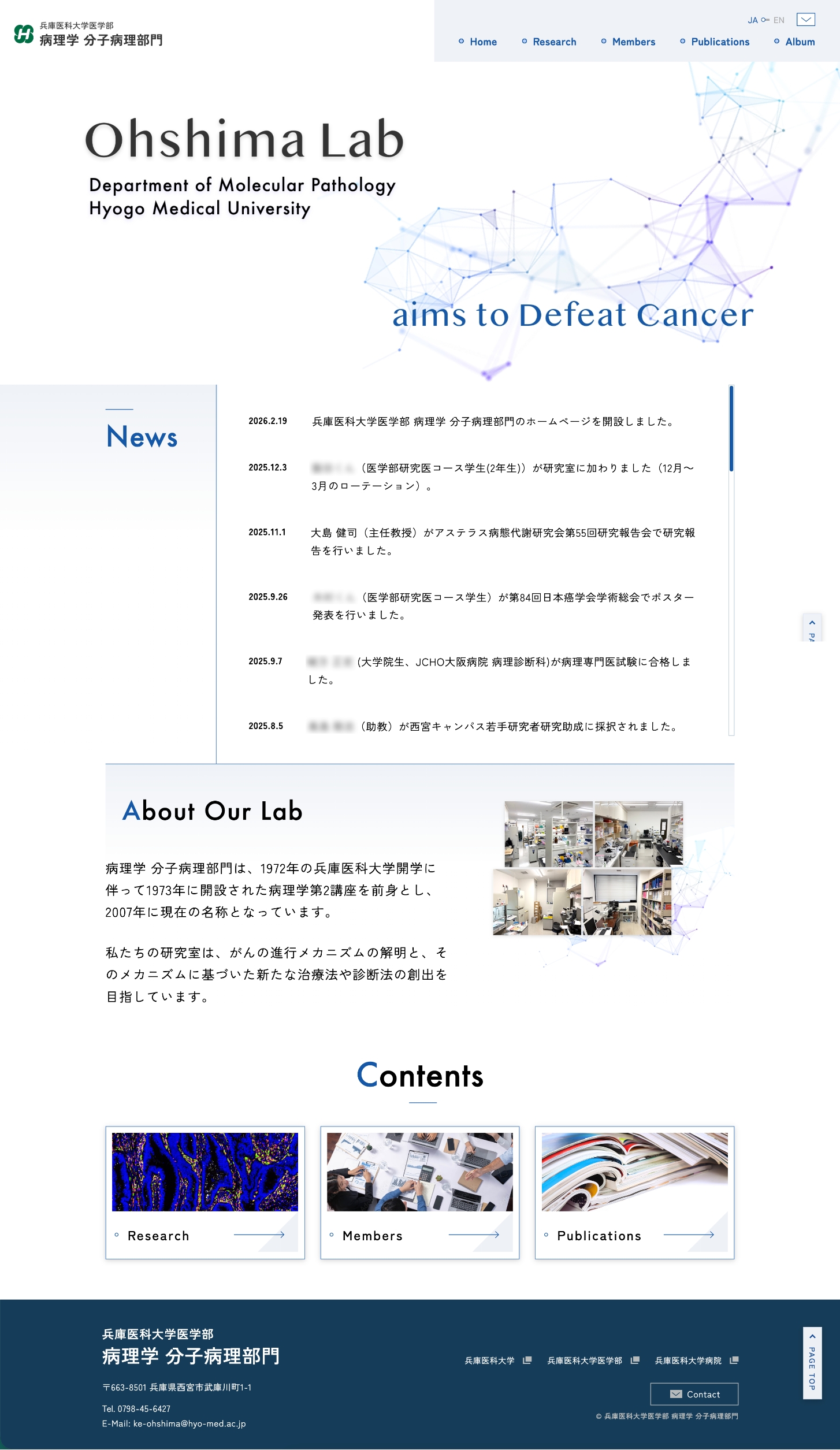Go to the Research page in top menu
Screen dimensions: 840x1450
click(x=553, y=42)
